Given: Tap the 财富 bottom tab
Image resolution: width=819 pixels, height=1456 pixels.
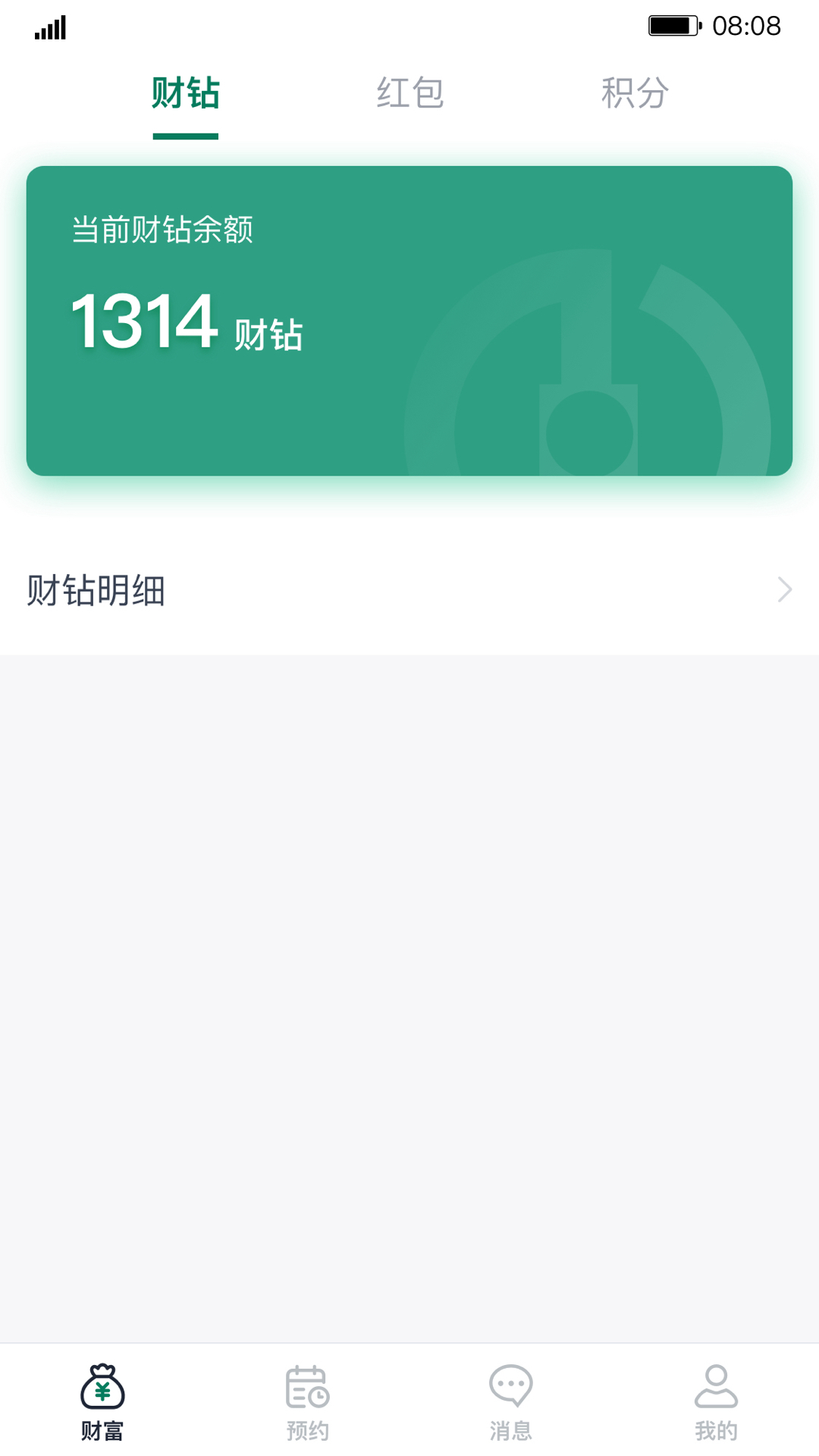Looking at the screenshot, I should pyautogui.click(x=102, y=1401).
